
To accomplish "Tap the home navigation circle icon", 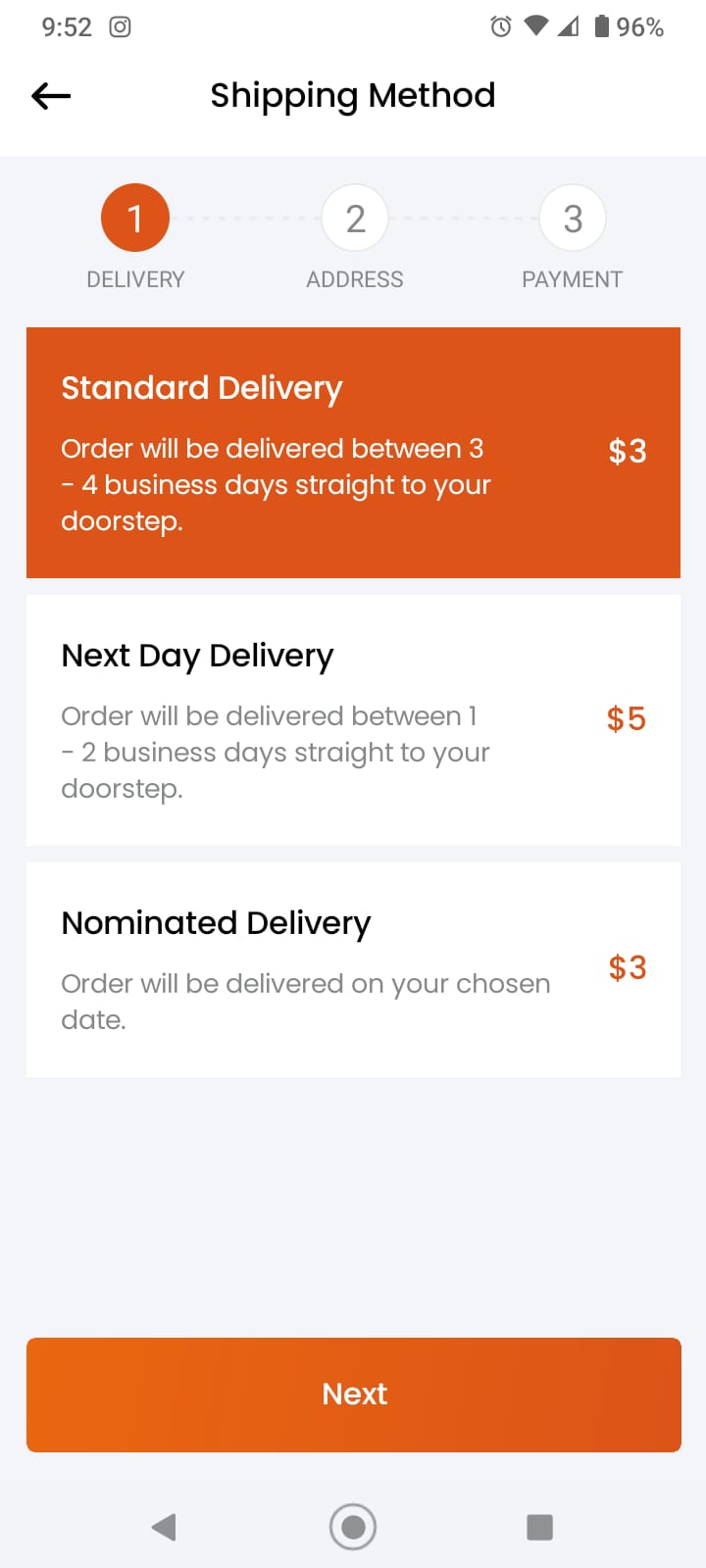I will [353, 1527].
